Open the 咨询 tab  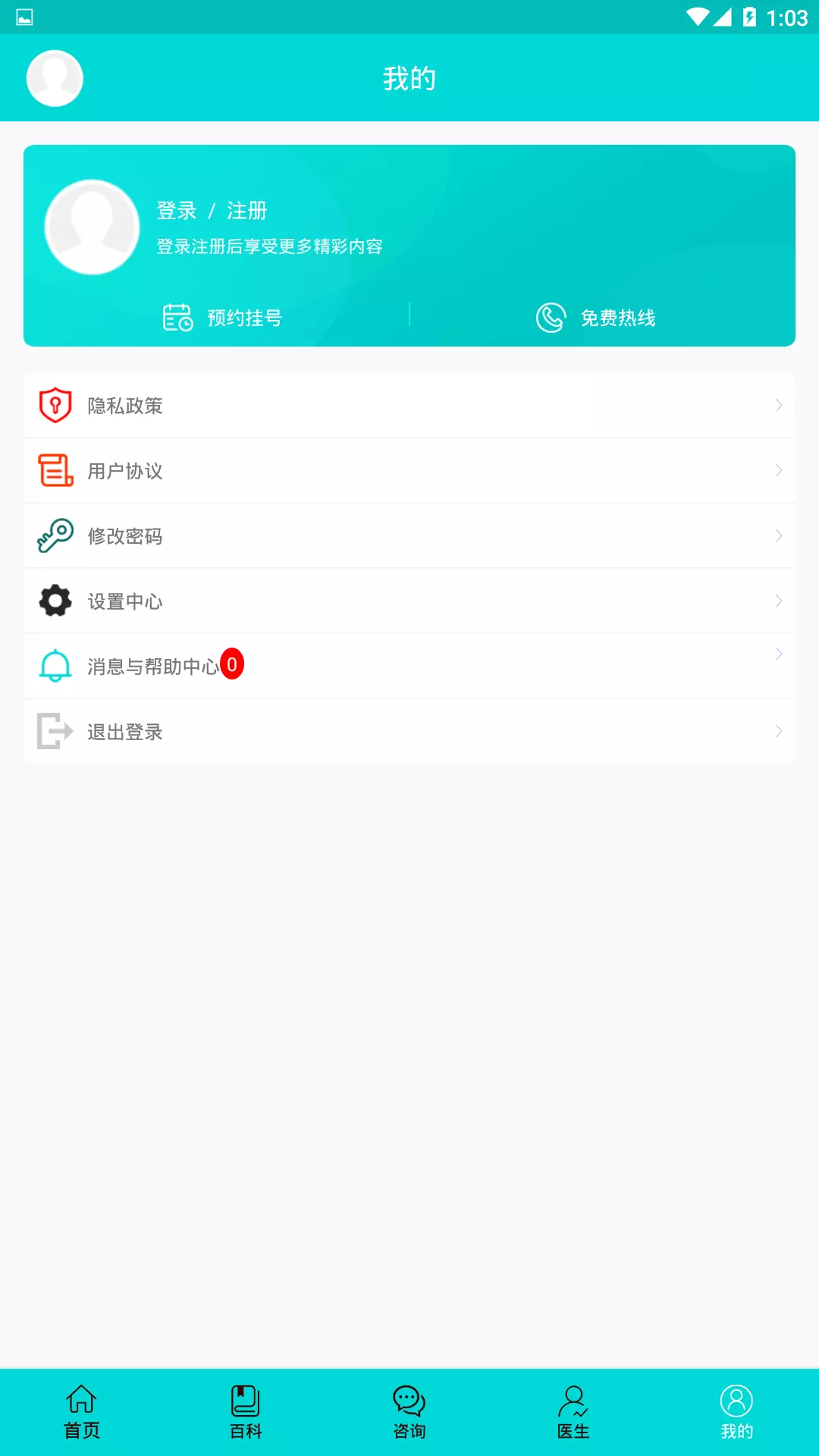[409, 1413]
